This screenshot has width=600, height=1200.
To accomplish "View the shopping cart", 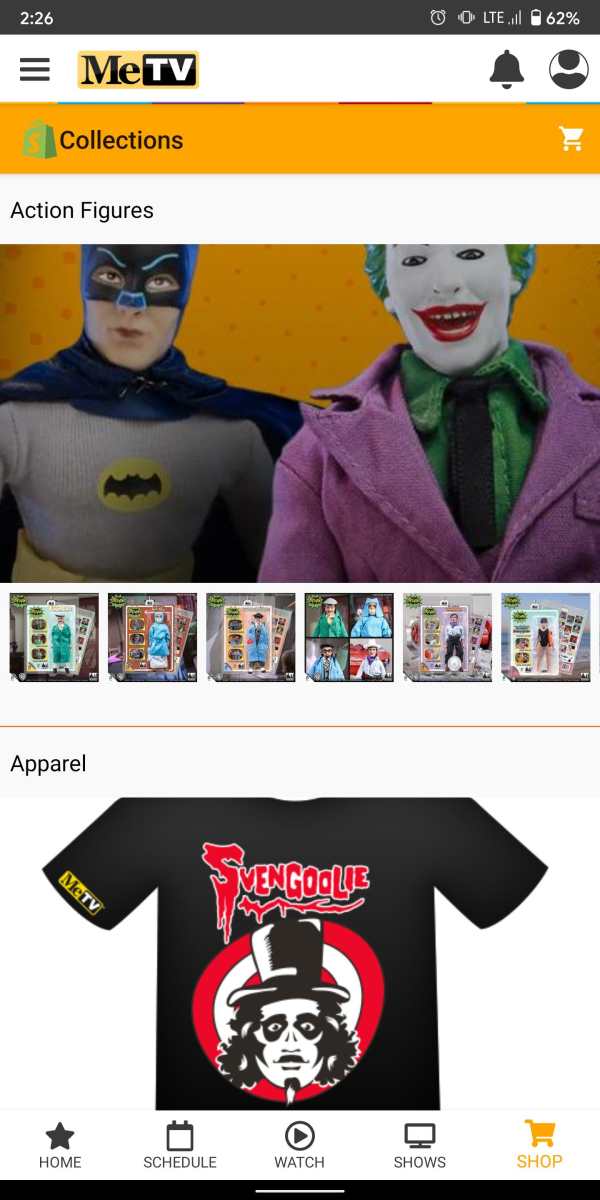I will click(572, 140).
